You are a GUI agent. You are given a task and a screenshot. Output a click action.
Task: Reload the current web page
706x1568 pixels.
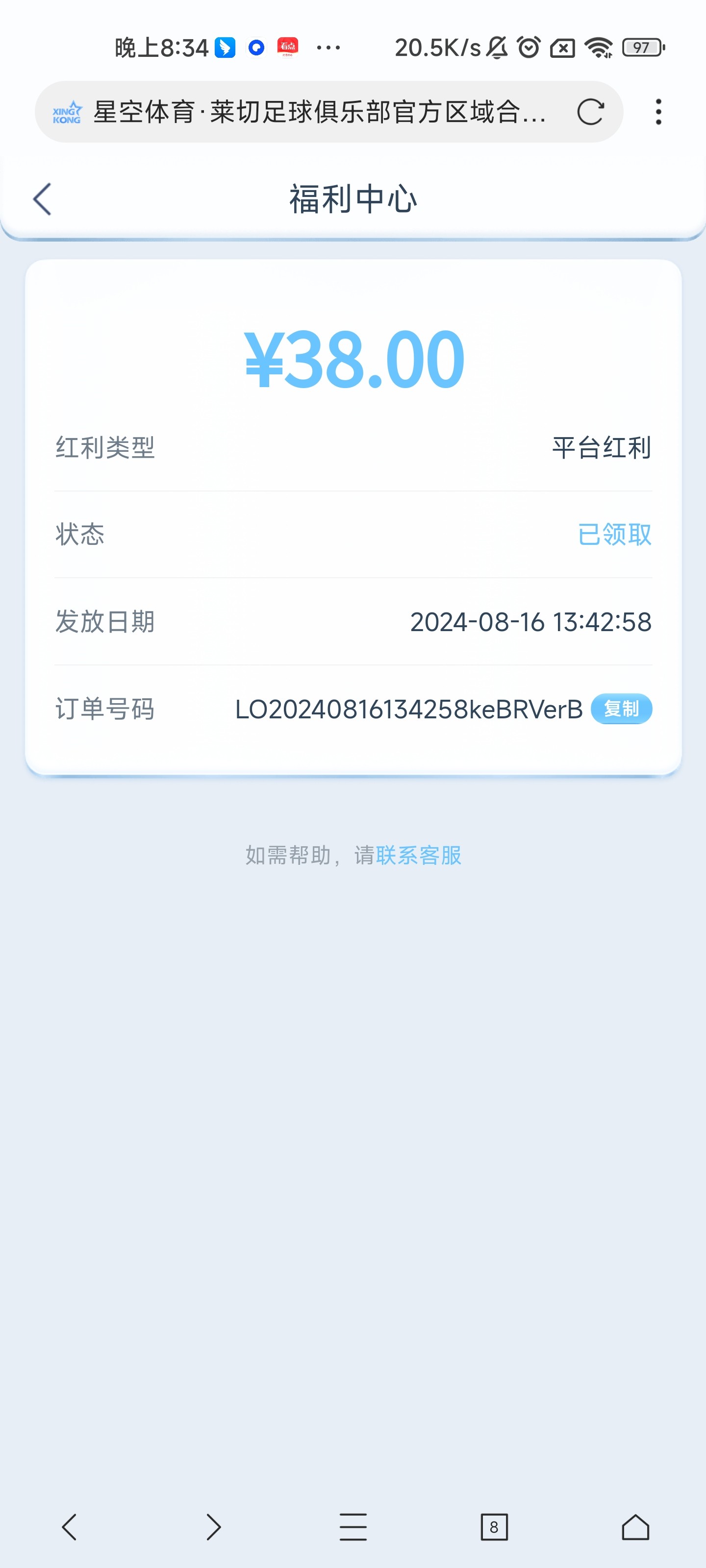(590, 112)
